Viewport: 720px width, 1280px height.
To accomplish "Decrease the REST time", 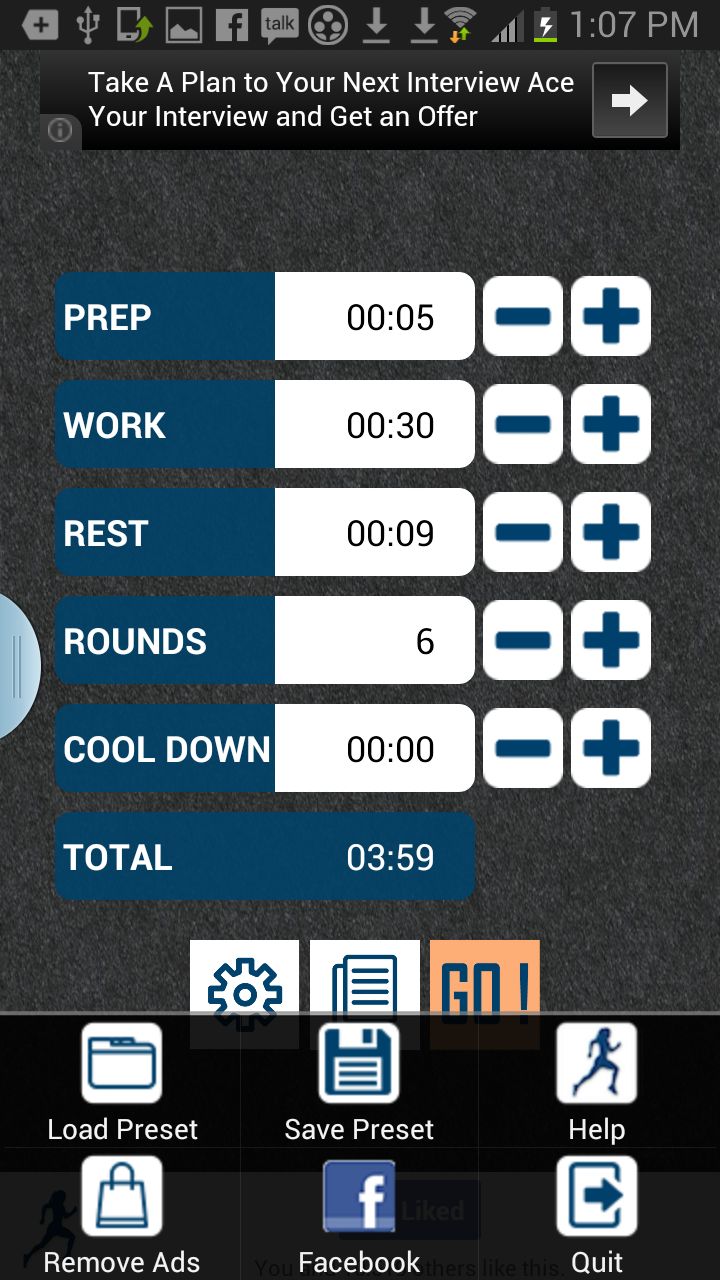I will (x=523, y=533).
